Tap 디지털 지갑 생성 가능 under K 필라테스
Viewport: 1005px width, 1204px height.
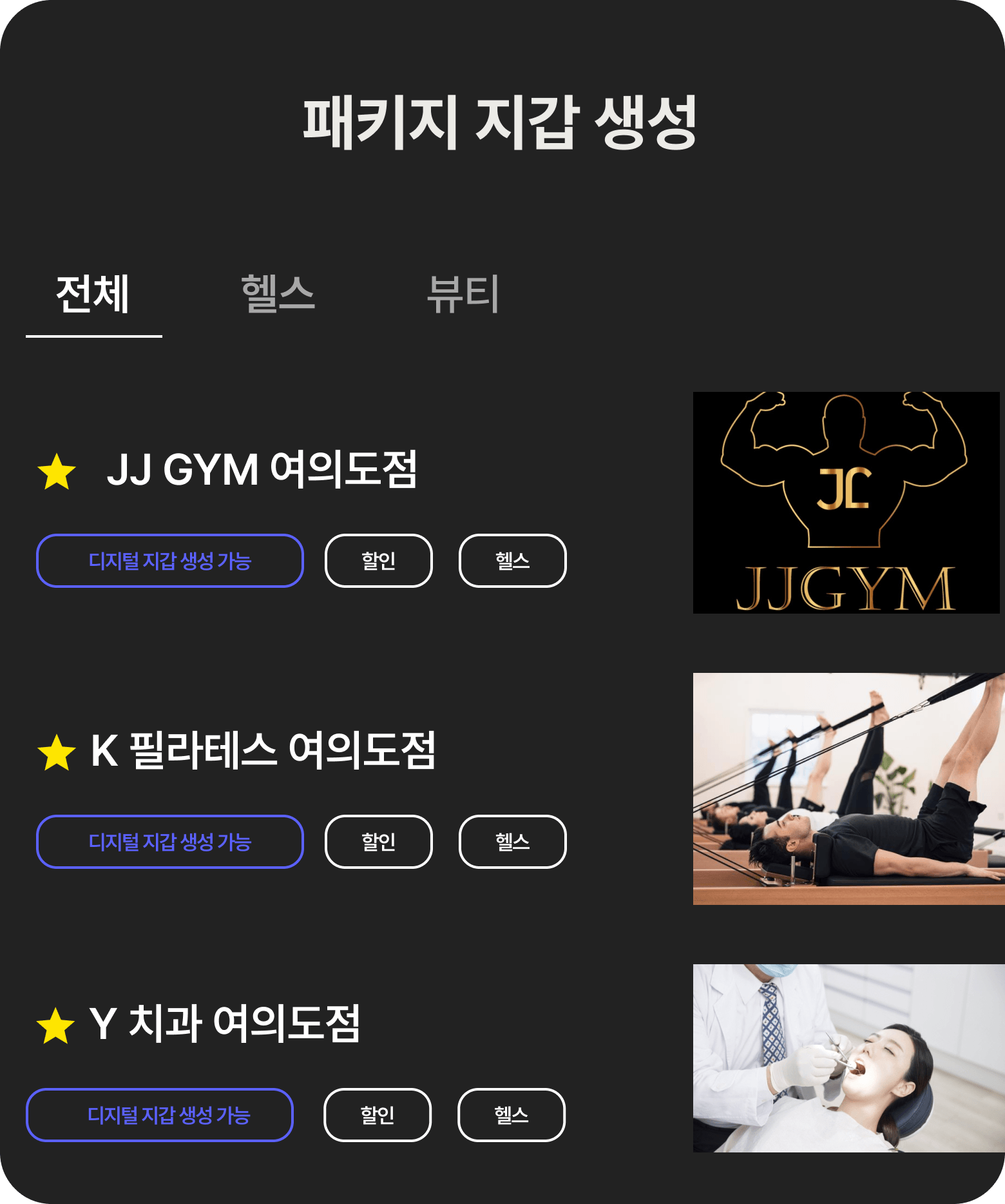170,842
